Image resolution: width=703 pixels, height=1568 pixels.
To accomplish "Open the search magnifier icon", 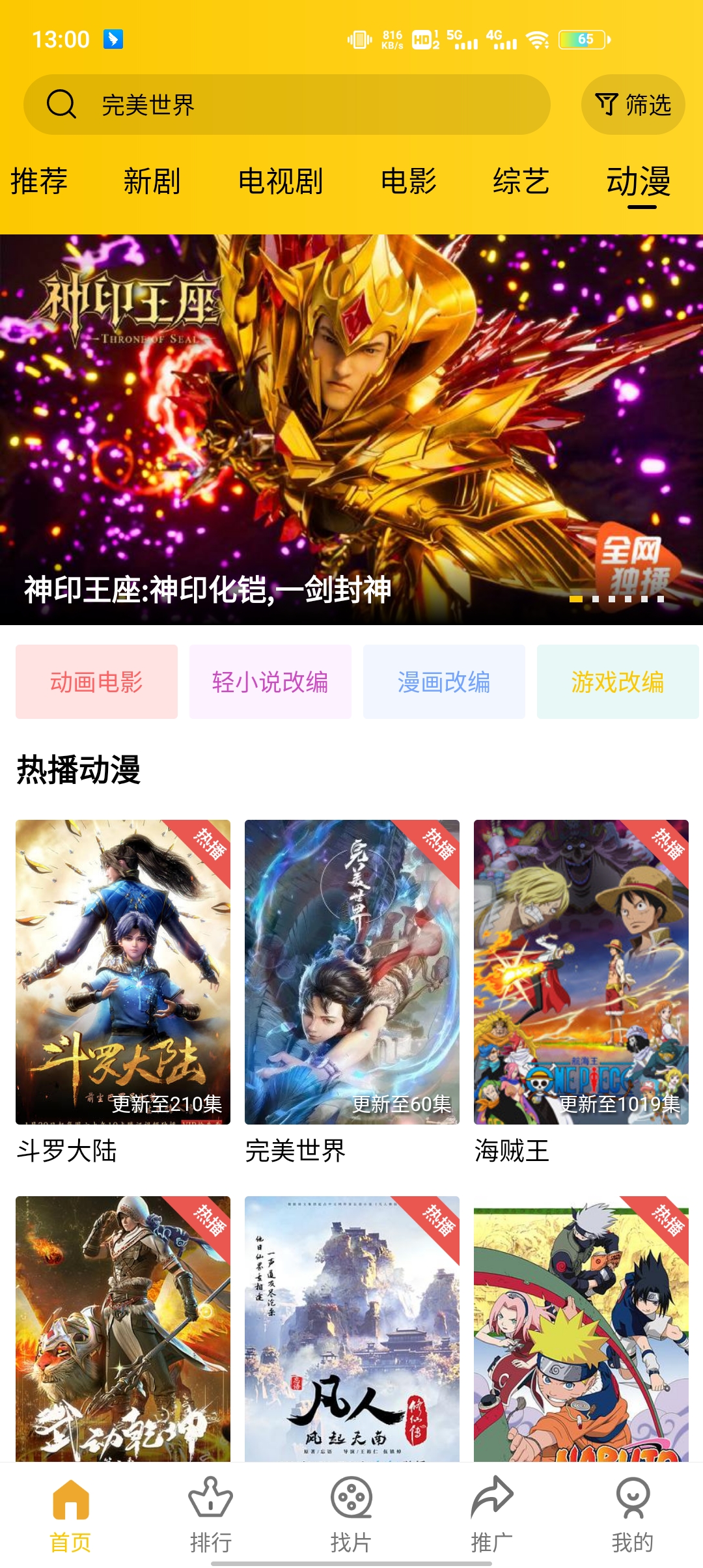I will pos(61,104).
